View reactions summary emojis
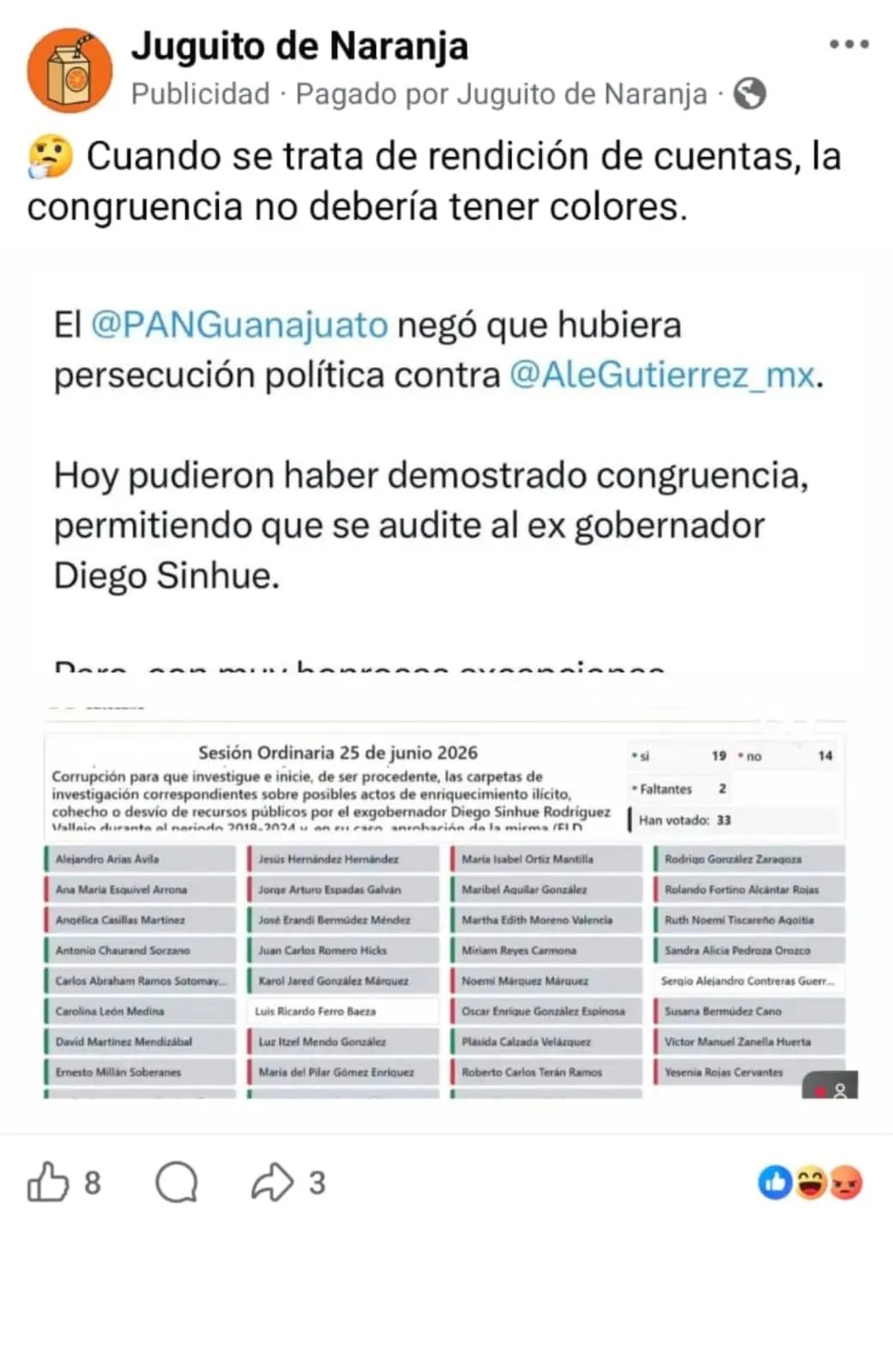Image resolution: width=893 pixels, height=1372 pixels. [810, 1182]
